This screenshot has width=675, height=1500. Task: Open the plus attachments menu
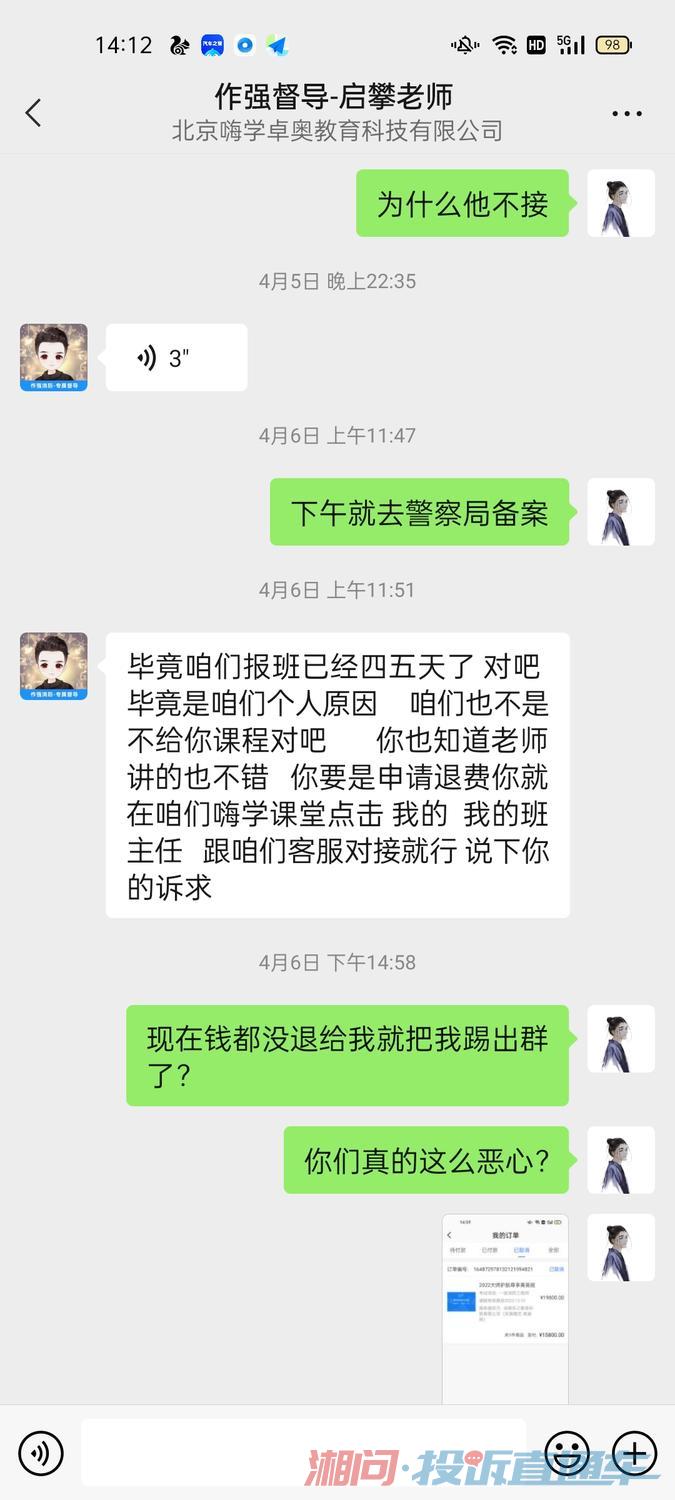634,1453
